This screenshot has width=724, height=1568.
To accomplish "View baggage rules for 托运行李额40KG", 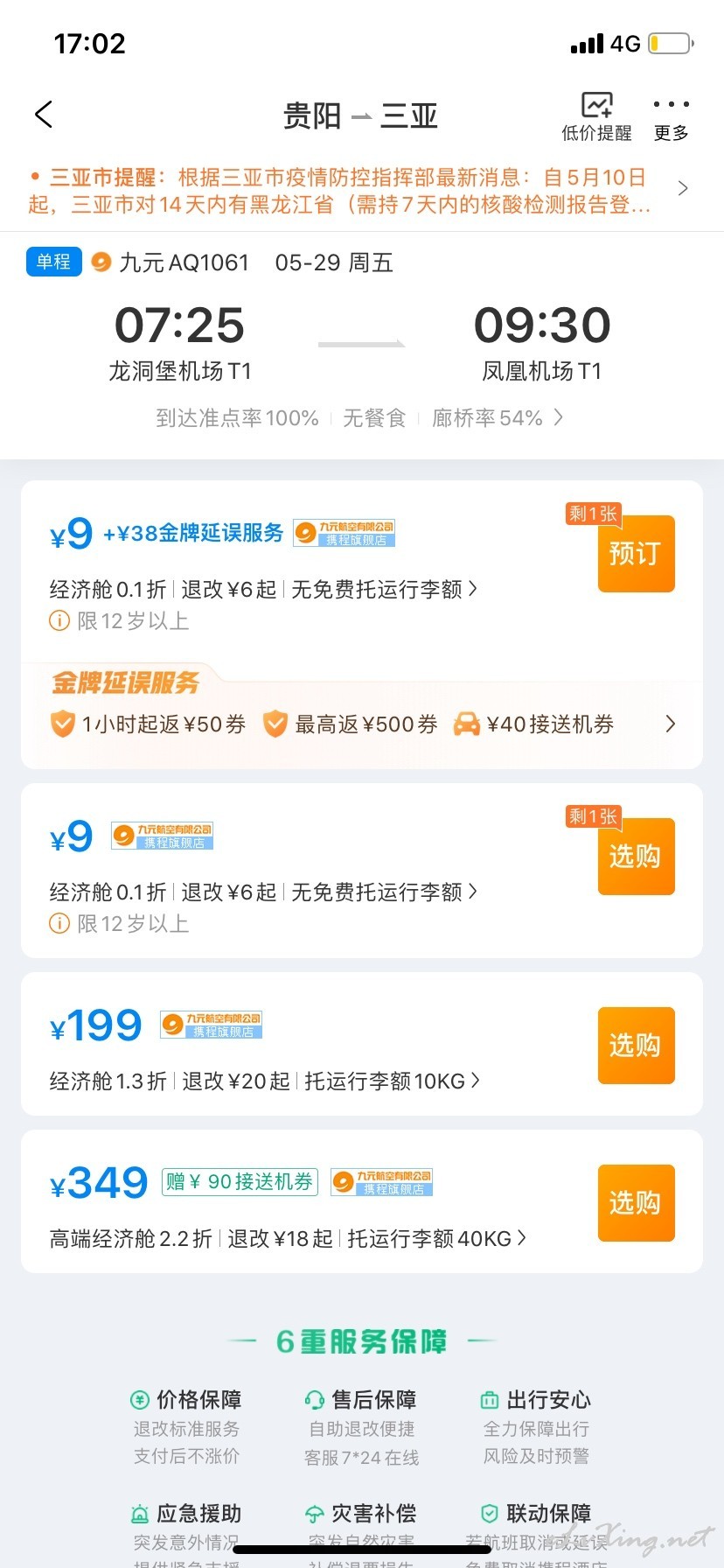I will tap(436, 1239).
